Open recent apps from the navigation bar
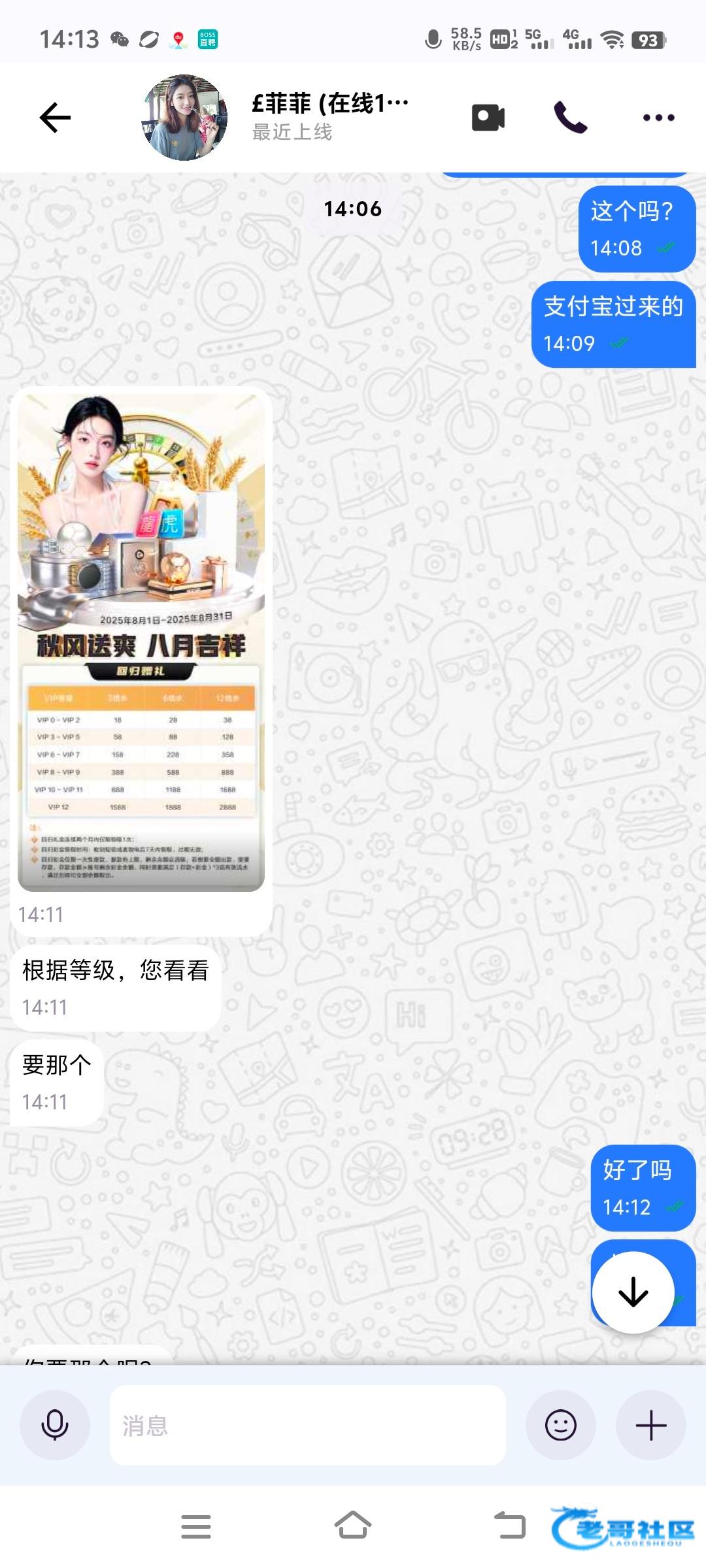This screenshot has width=706, height=1568. [x=195, y=1526]
